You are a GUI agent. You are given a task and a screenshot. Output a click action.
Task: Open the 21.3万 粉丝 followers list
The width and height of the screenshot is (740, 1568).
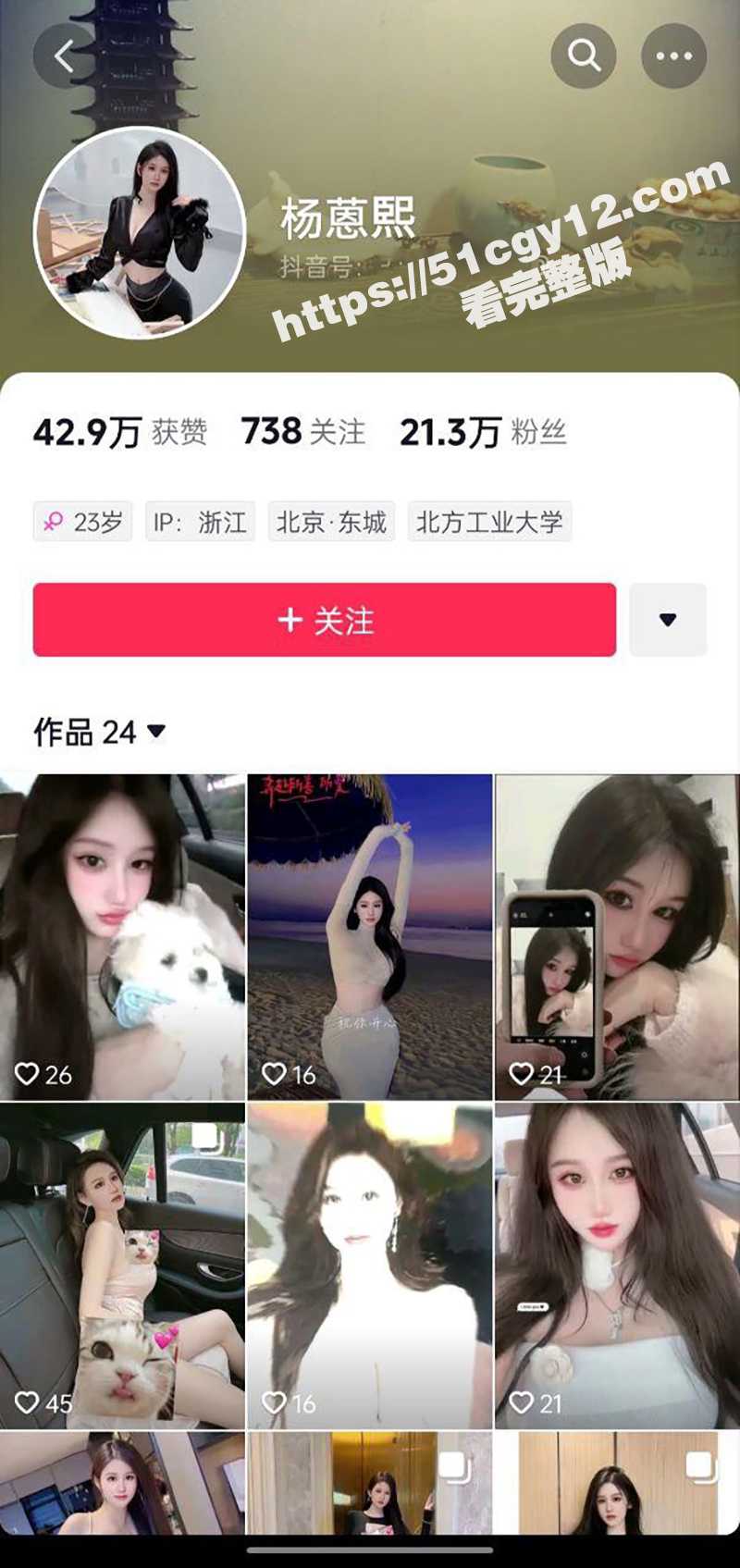point(483,432)
